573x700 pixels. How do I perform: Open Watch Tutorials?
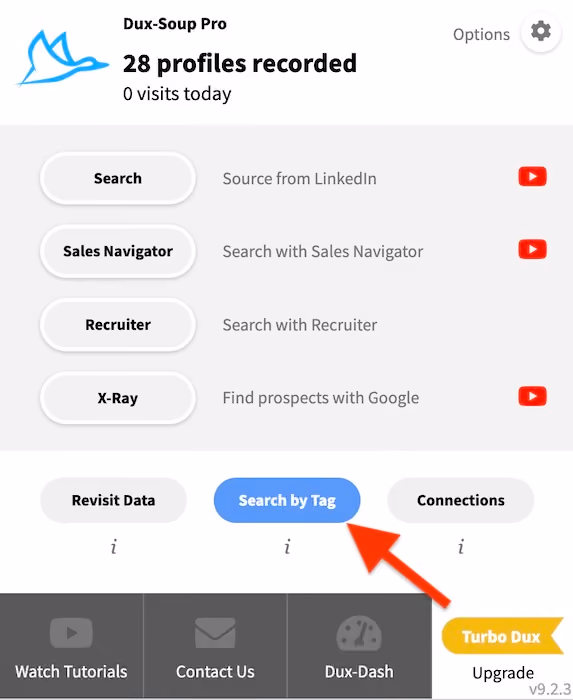tap(71, 646)
